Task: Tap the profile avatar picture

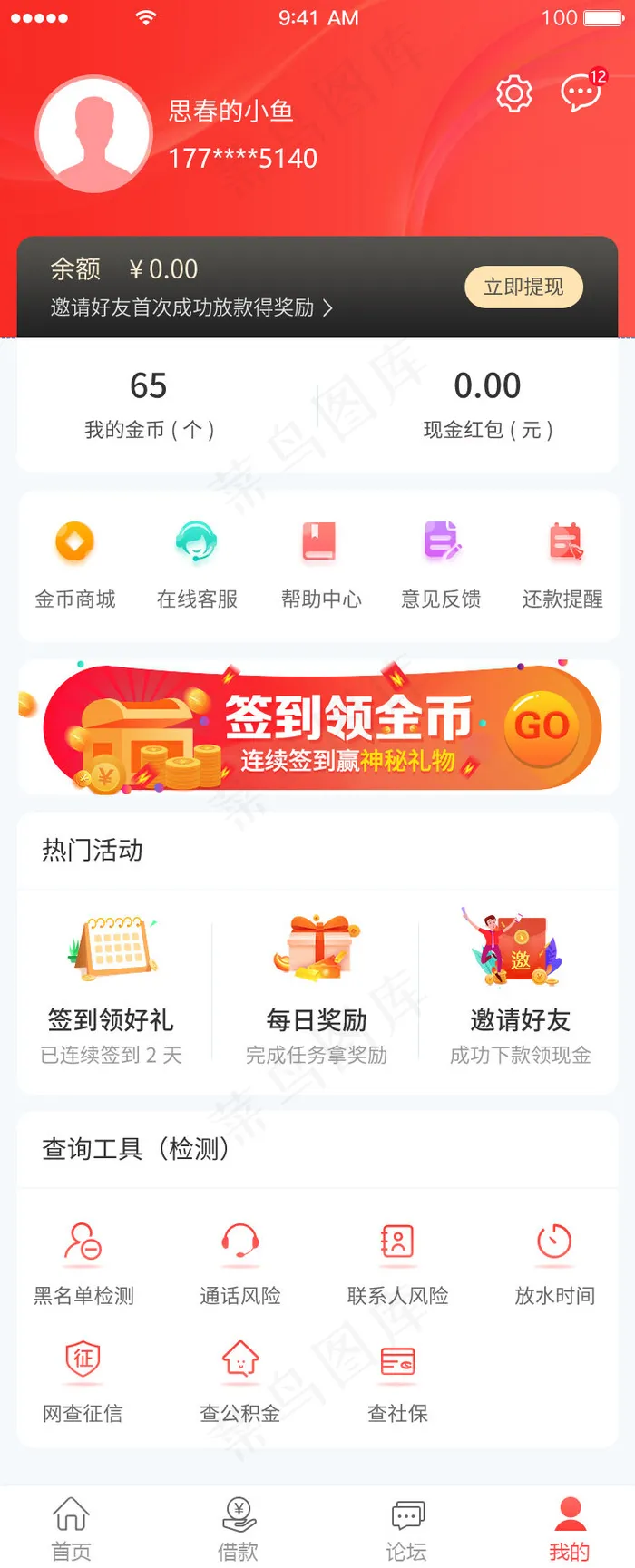Action: [x=93, y=134]
